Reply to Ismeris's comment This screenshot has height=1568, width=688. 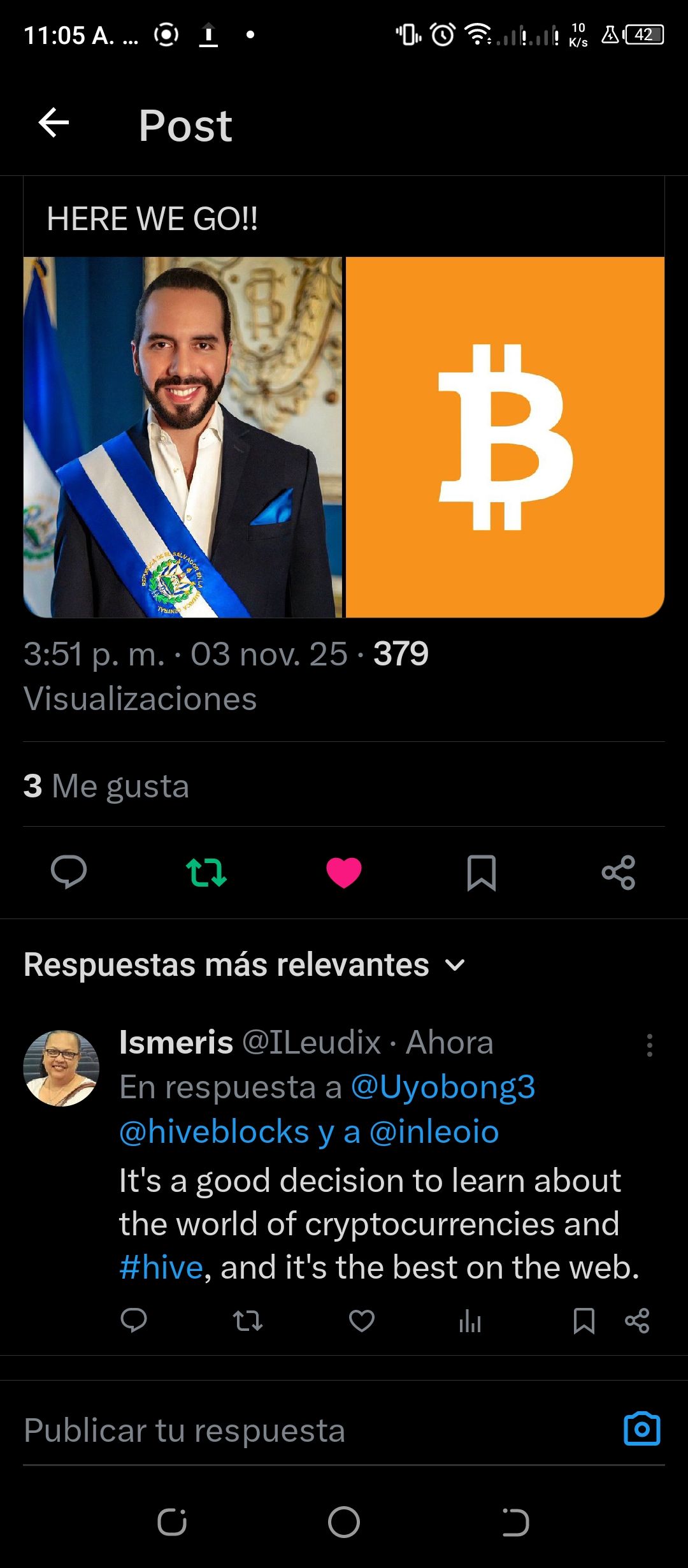[x=134, y=1321]
